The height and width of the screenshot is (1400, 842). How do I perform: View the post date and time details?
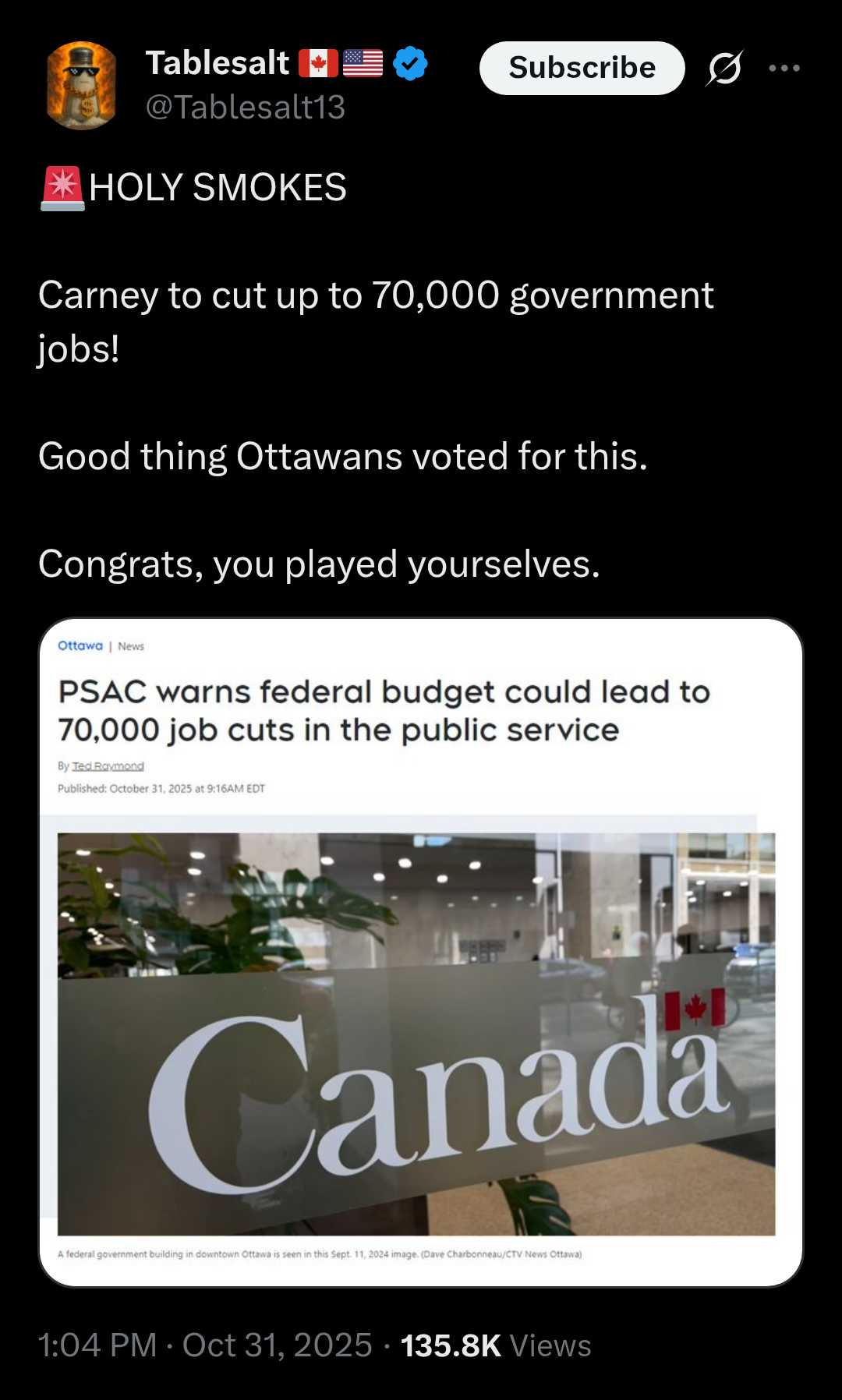[205, 1345]
